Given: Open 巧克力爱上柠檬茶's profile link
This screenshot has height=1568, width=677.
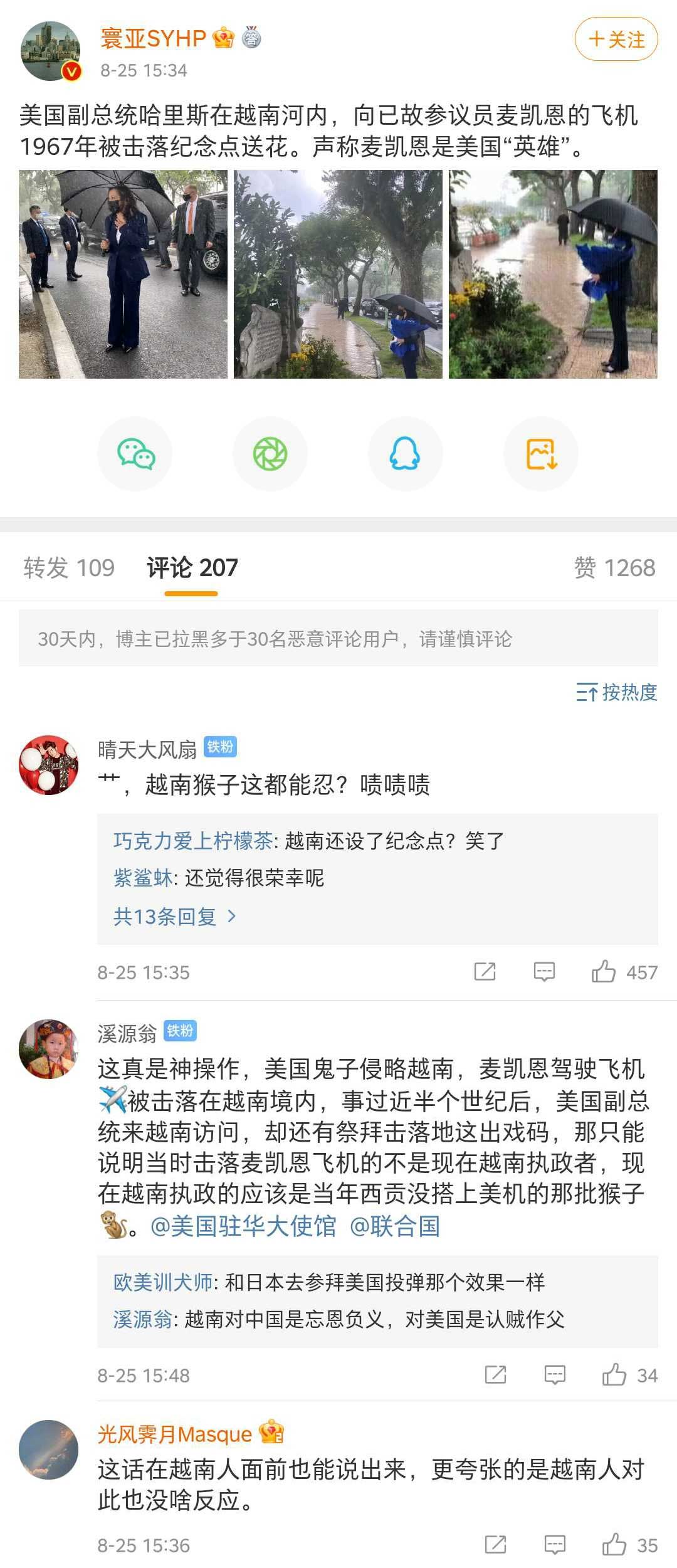Looking at the screenshot, I should click(192, 841).
